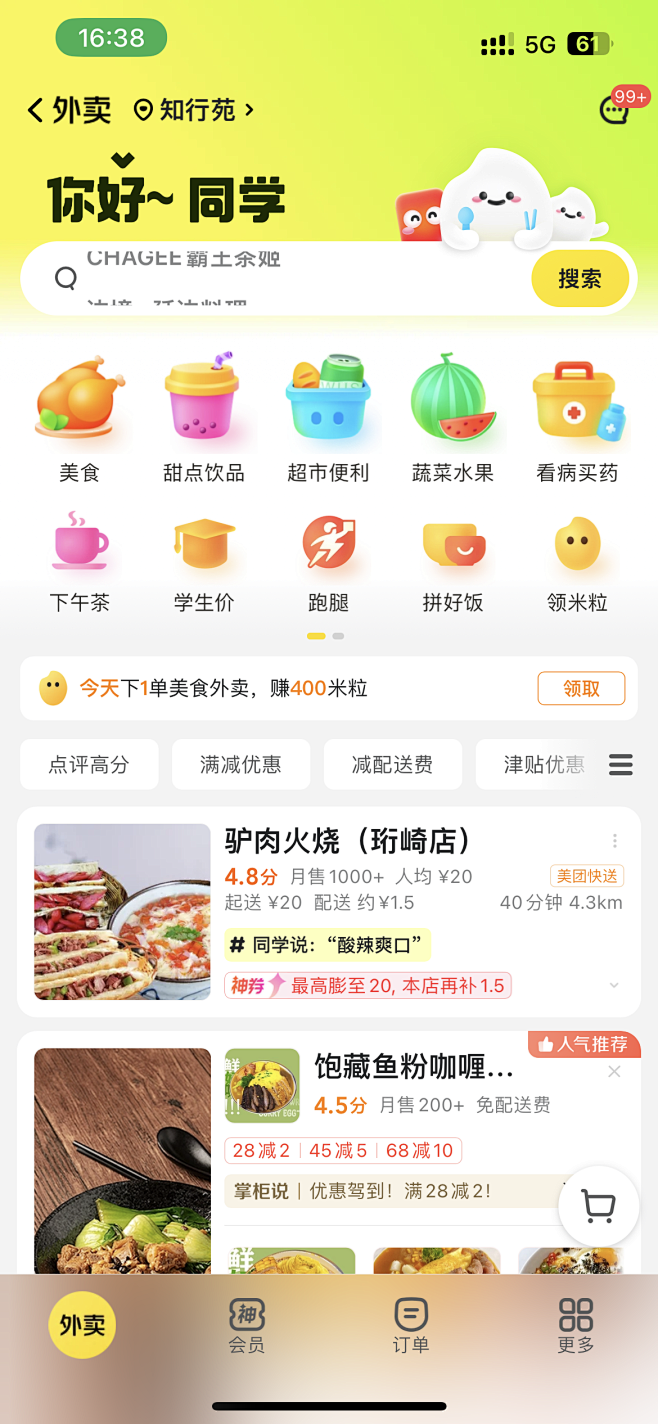Filter by 点评高分
The image size is (658, 1424).
[89, 765]
